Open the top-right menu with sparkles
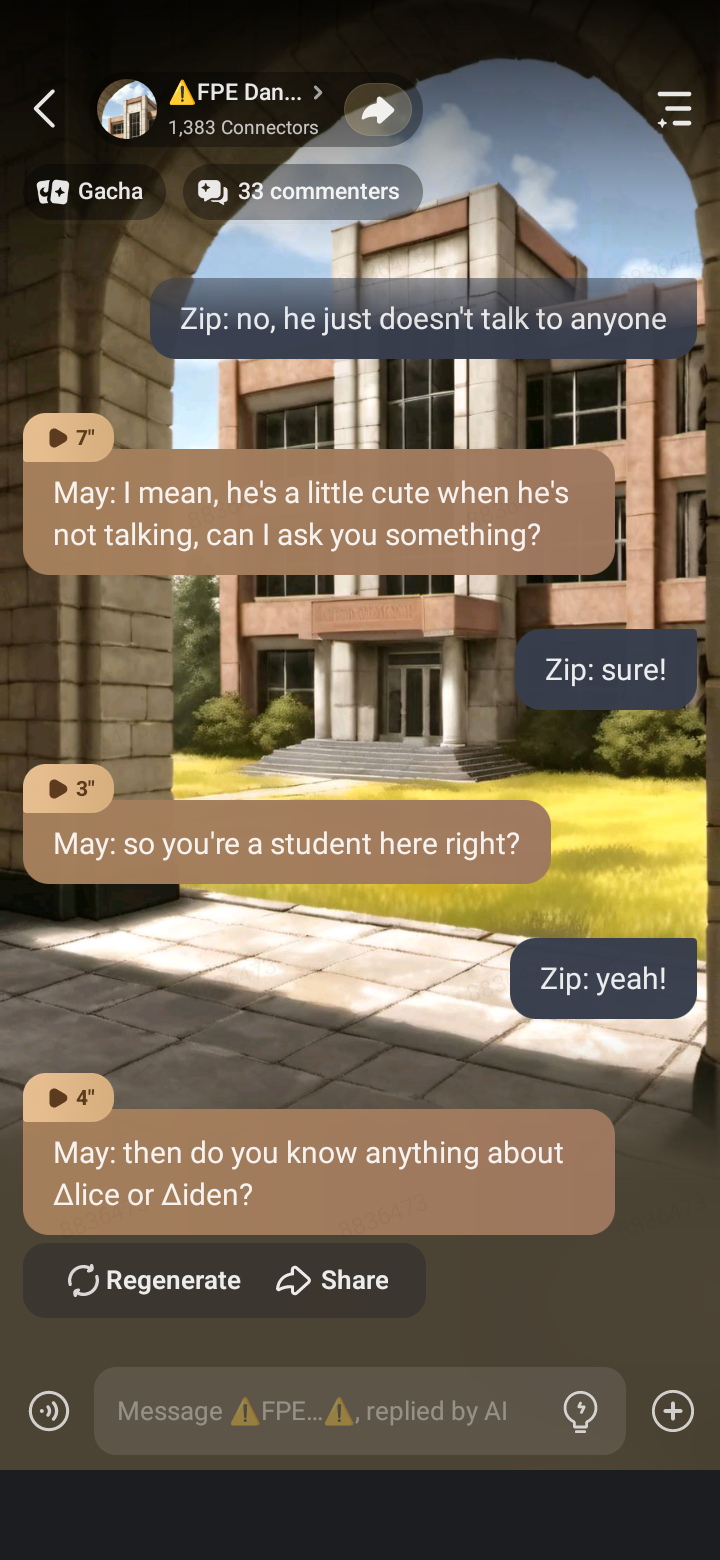The width and height of the screenshot is (720, 1560). (674, 109)
